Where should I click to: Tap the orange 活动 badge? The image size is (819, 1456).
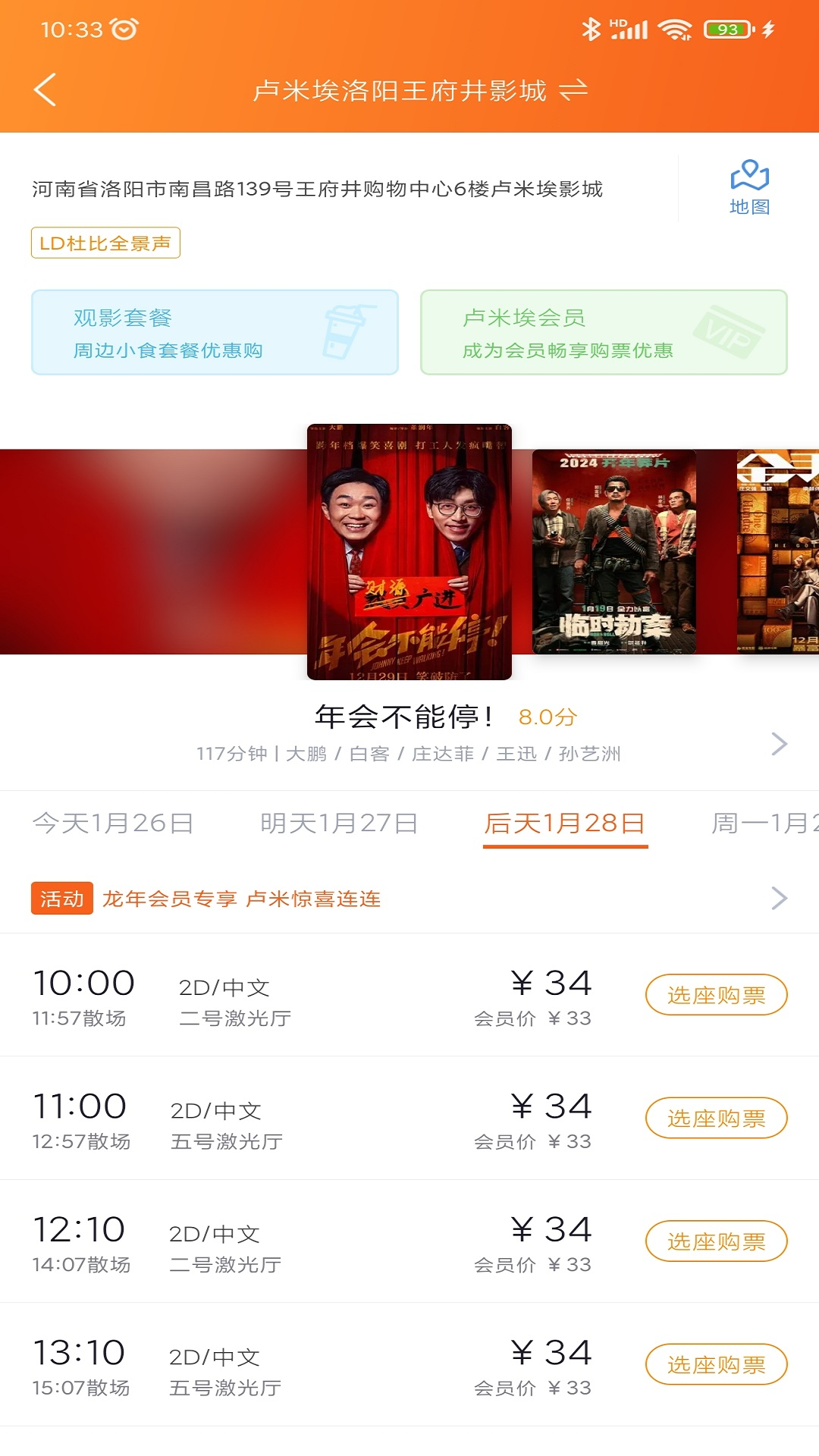(61, 898)
